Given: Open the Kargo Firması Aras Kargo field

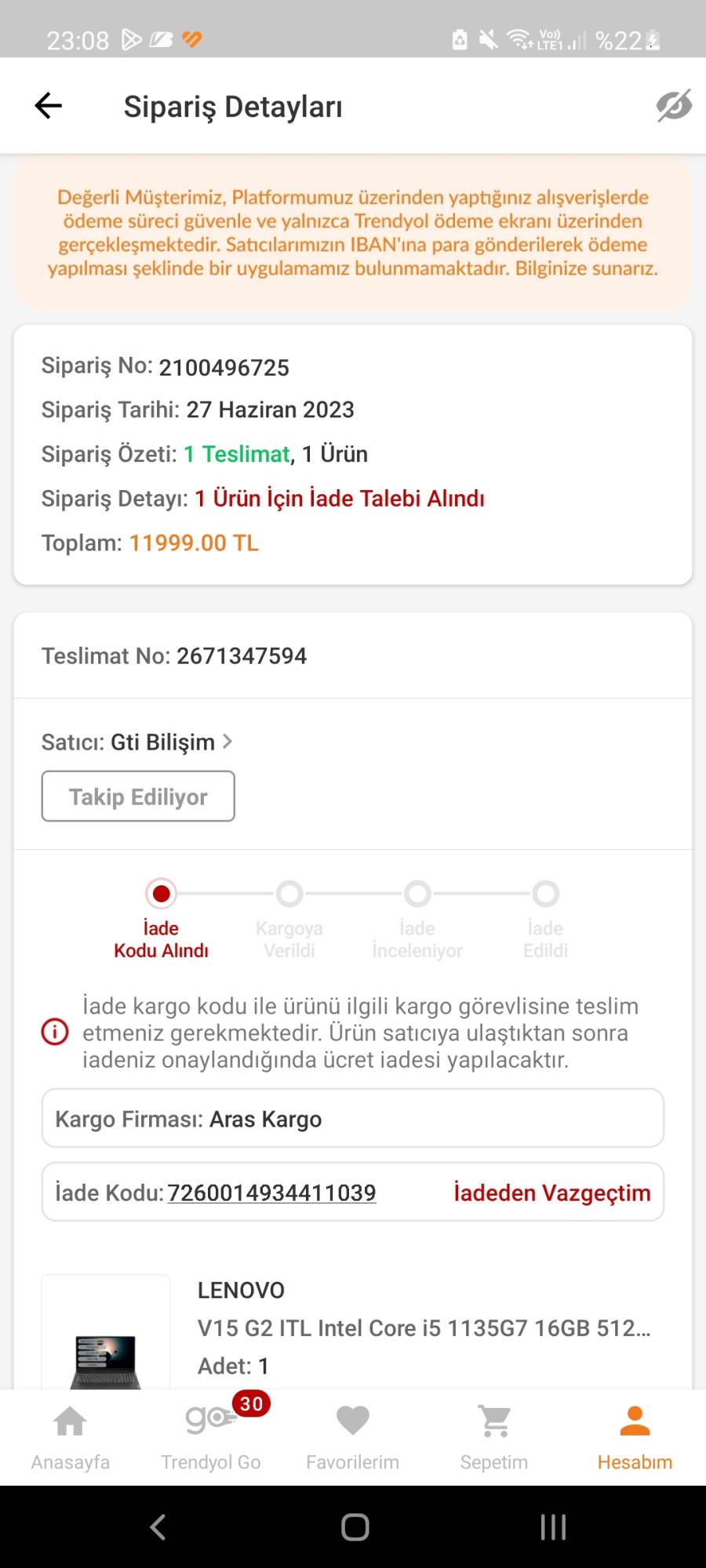Looking at the screenshot, I should (352, 1119).
